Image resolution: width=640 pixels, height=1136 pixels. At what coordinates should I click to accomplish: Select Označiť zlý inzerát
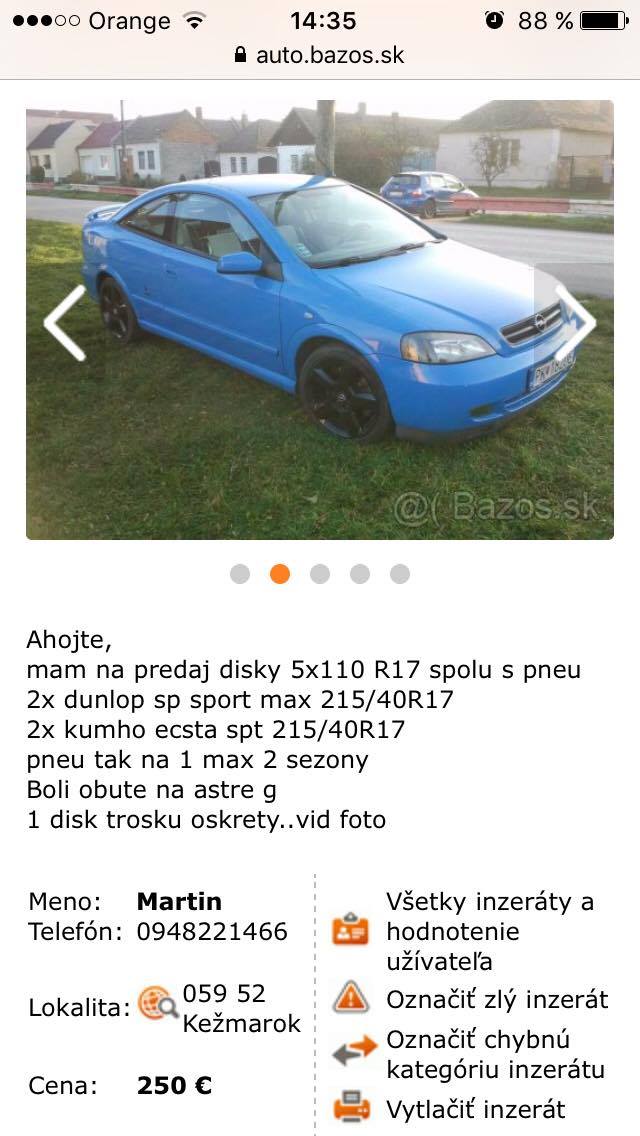click(497, 999)
